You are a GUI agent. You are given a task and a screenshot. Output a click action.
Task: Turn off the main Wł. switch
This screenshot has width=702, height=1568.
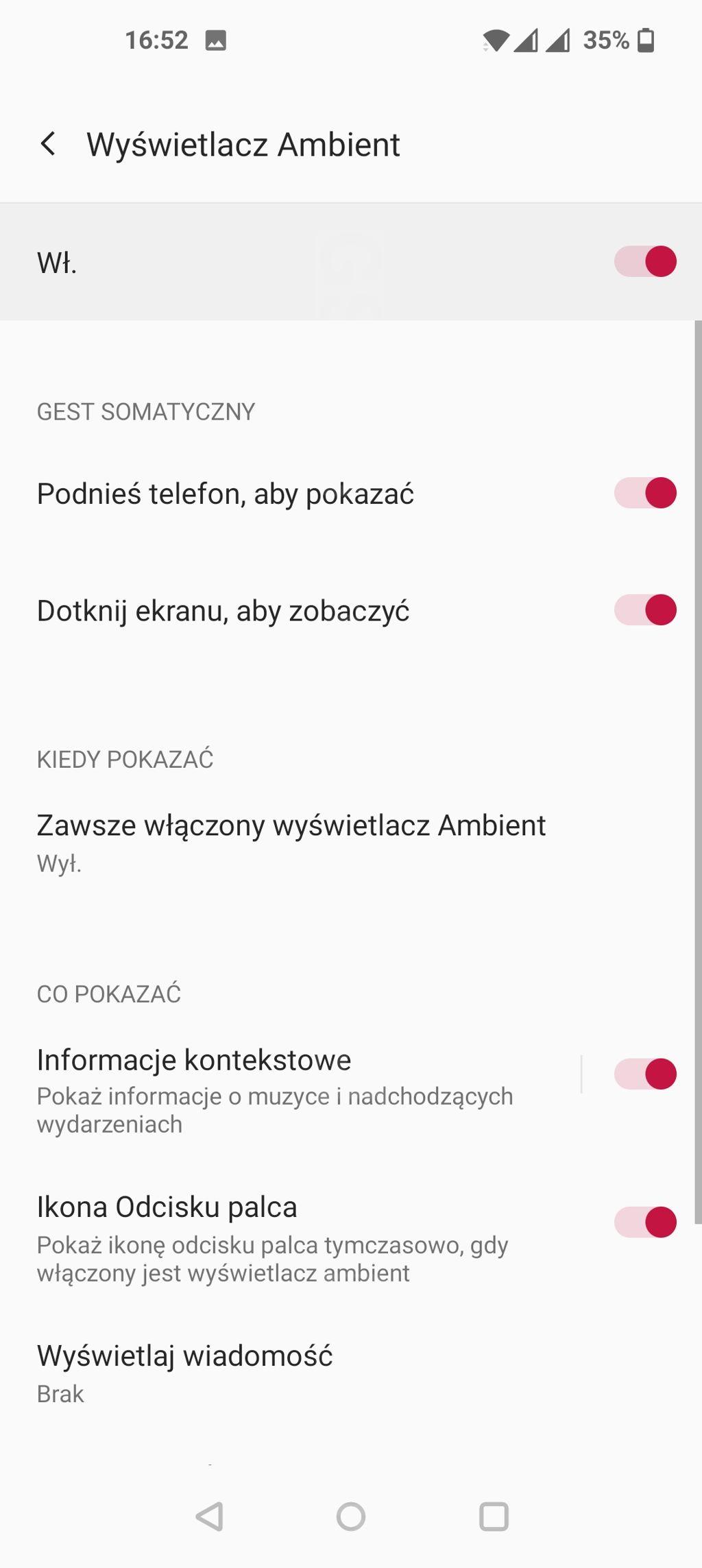pos(644,262)
